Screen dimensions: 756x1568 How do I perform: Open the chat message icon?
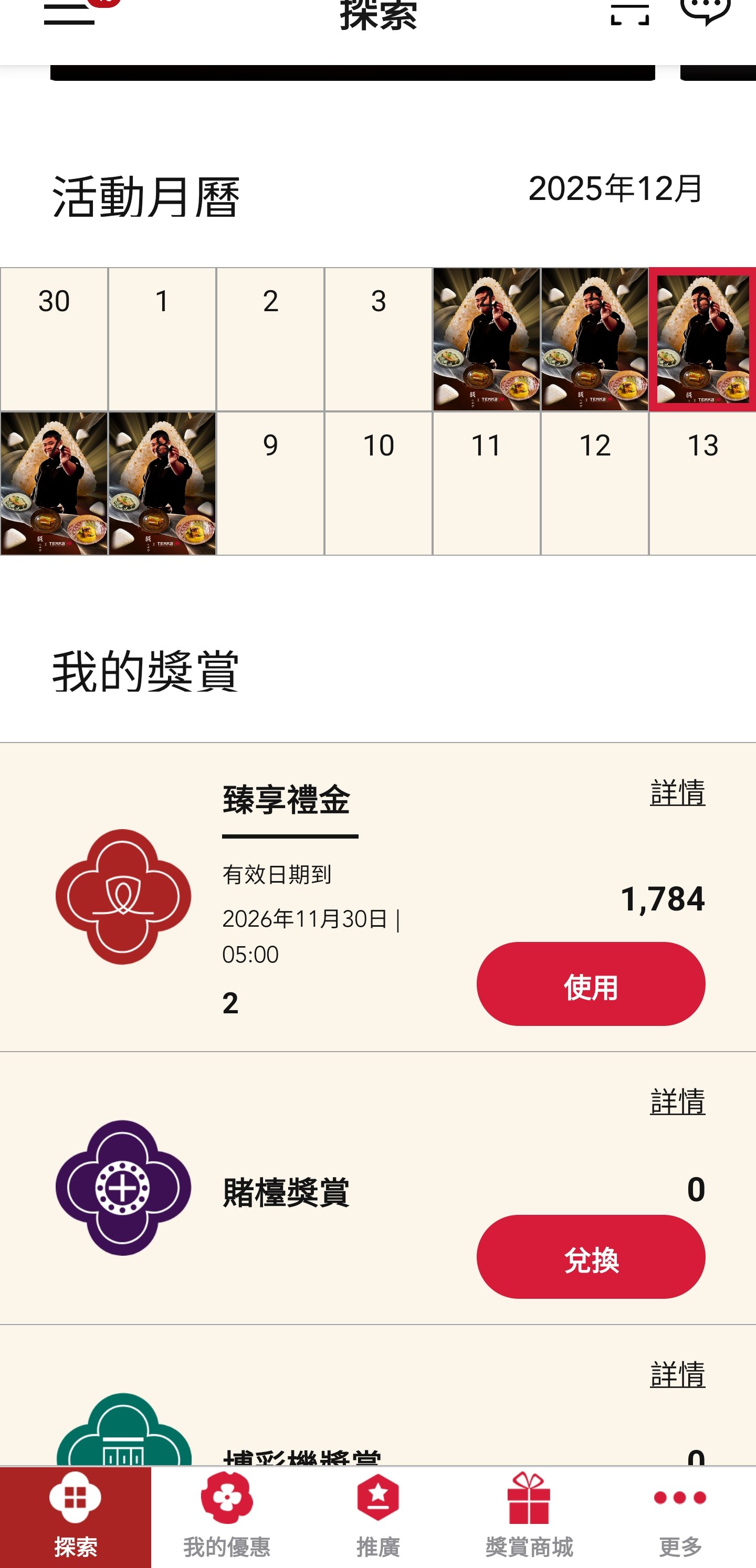click(705, 12)
